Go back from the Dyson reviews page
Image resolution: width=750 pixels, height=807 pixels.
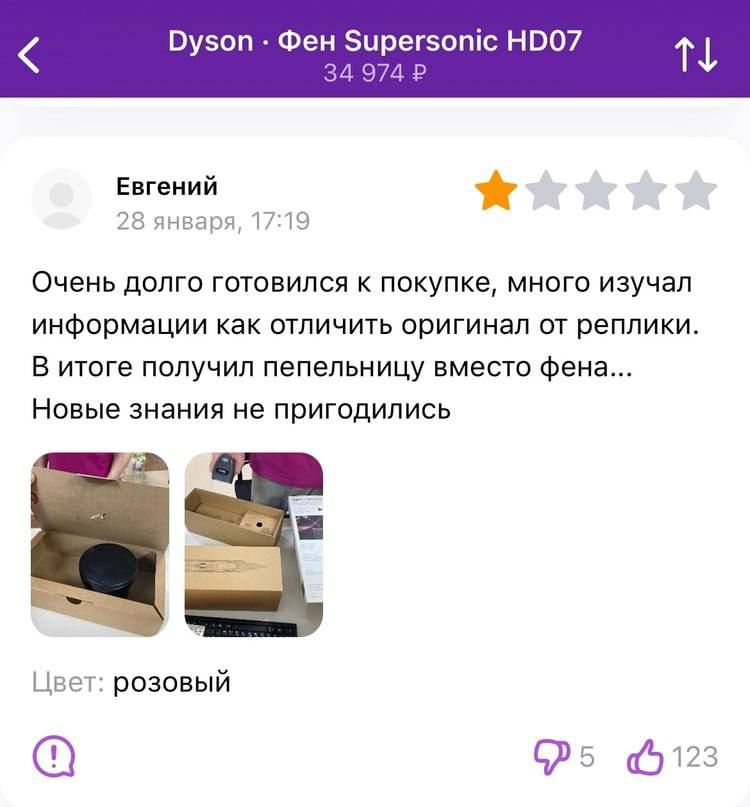[32, 56]
